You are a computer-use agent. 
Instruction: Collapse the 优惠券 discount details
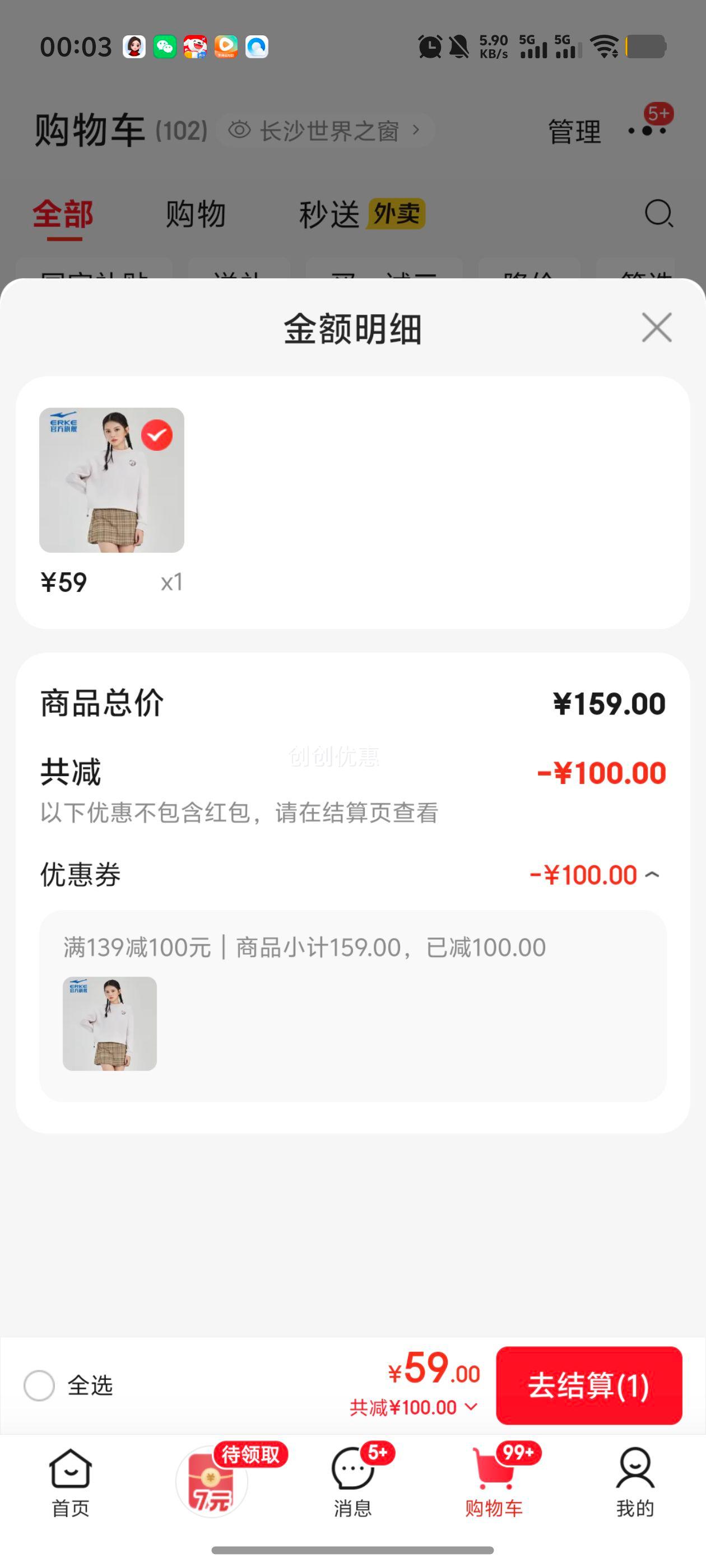pos(652,875)
